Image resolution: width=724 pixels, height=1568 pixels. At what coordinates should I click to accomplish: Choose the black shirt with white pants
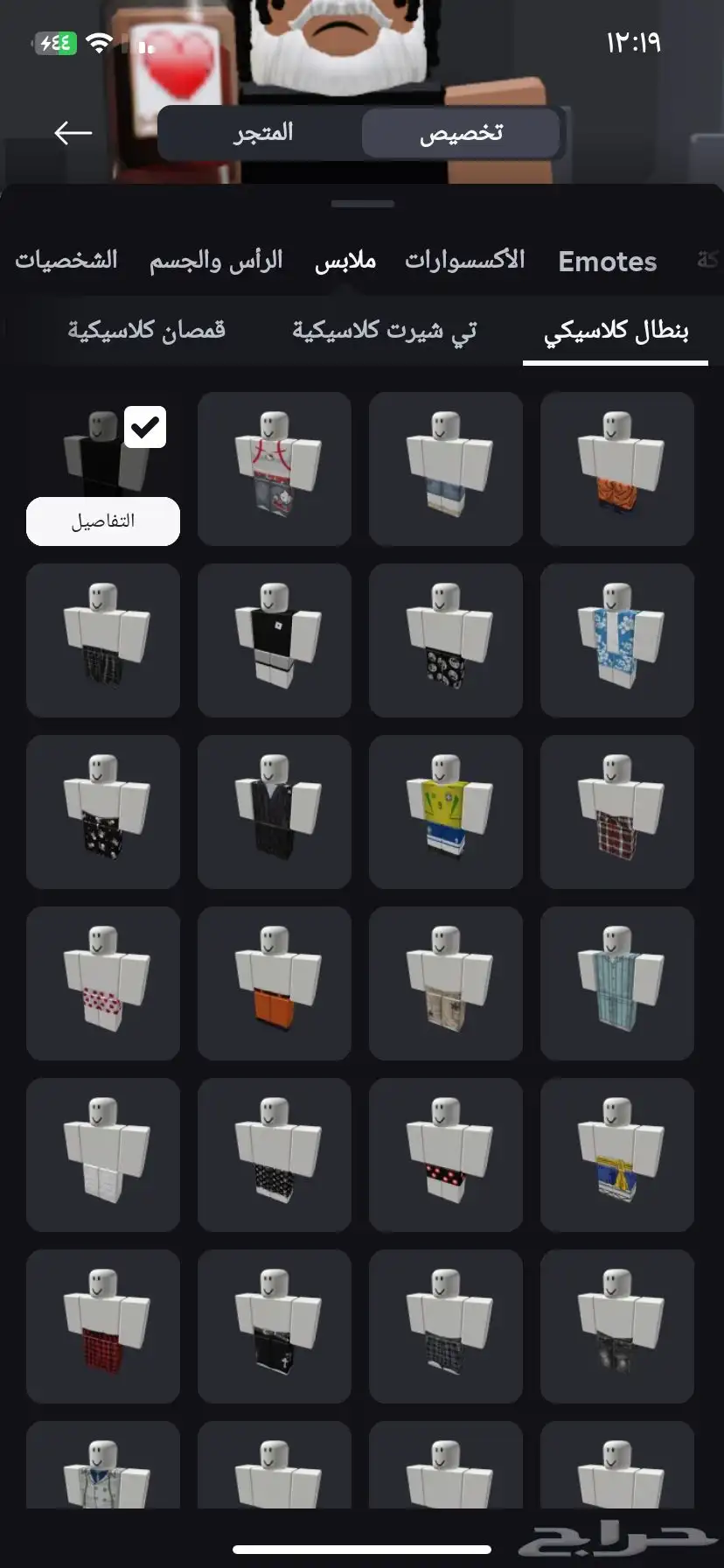(x=275, y=640)
